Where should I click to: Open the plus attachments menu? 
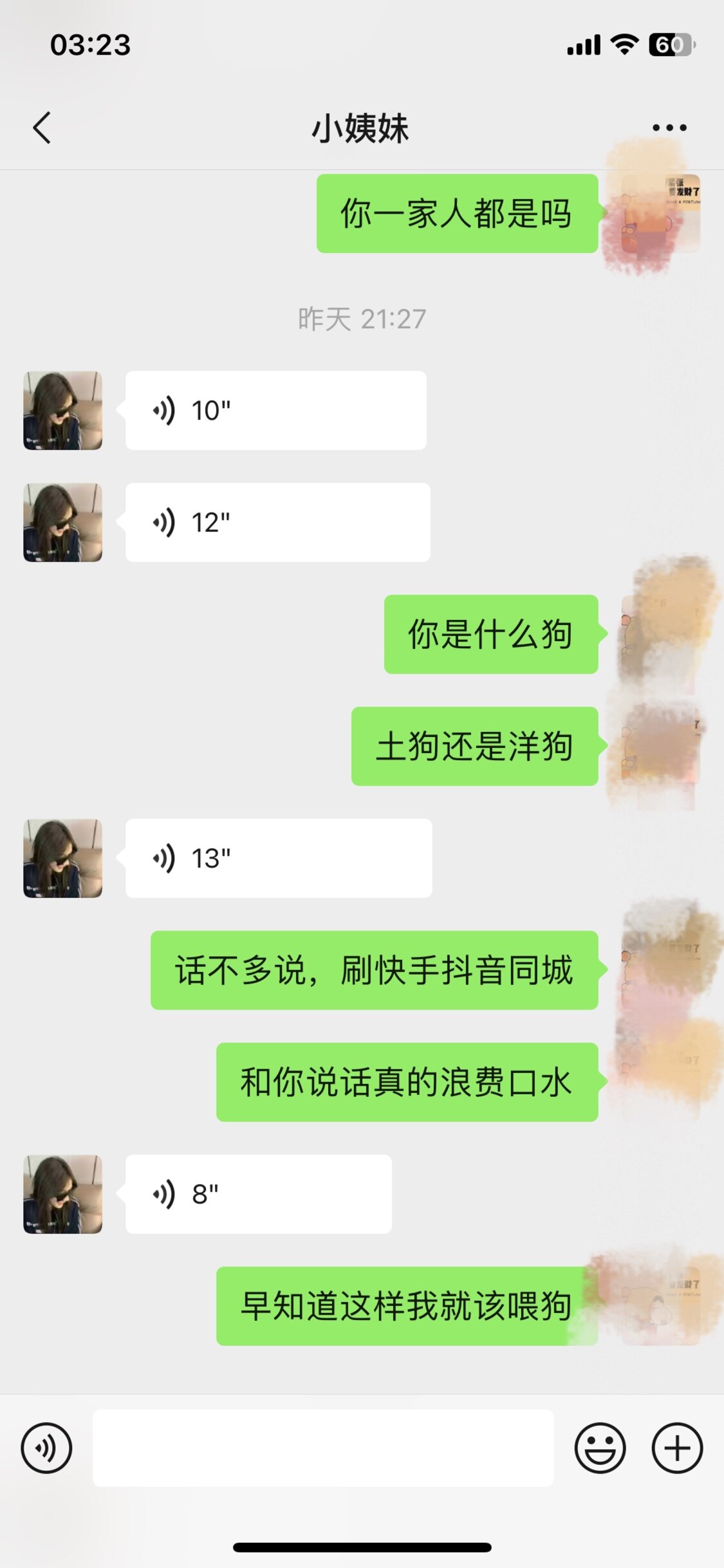(677, 1448)
